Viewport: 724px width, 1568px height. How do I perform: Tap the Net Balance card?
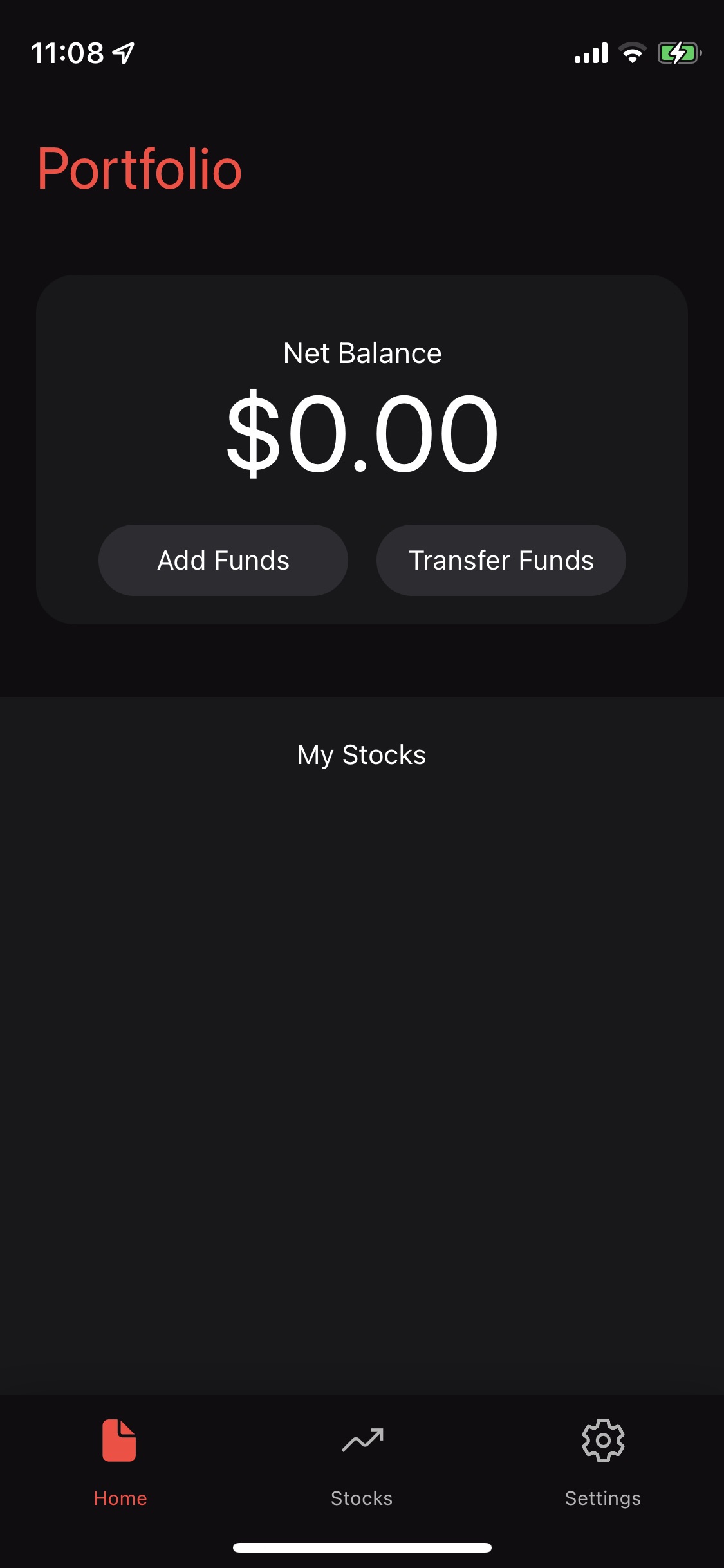tap(362, 448)
